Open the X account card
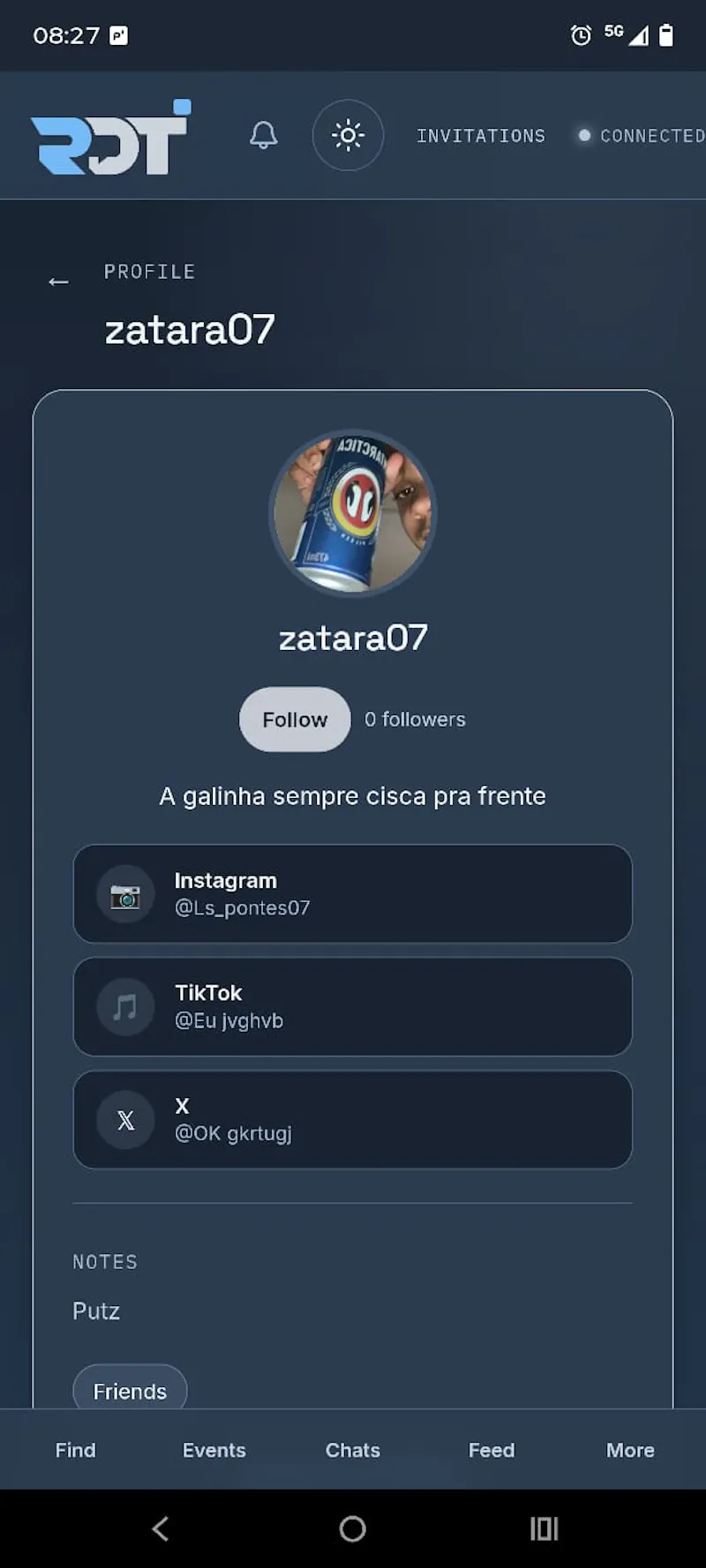This screenshot has width=706, height=1568. [x=352, y=1119]
